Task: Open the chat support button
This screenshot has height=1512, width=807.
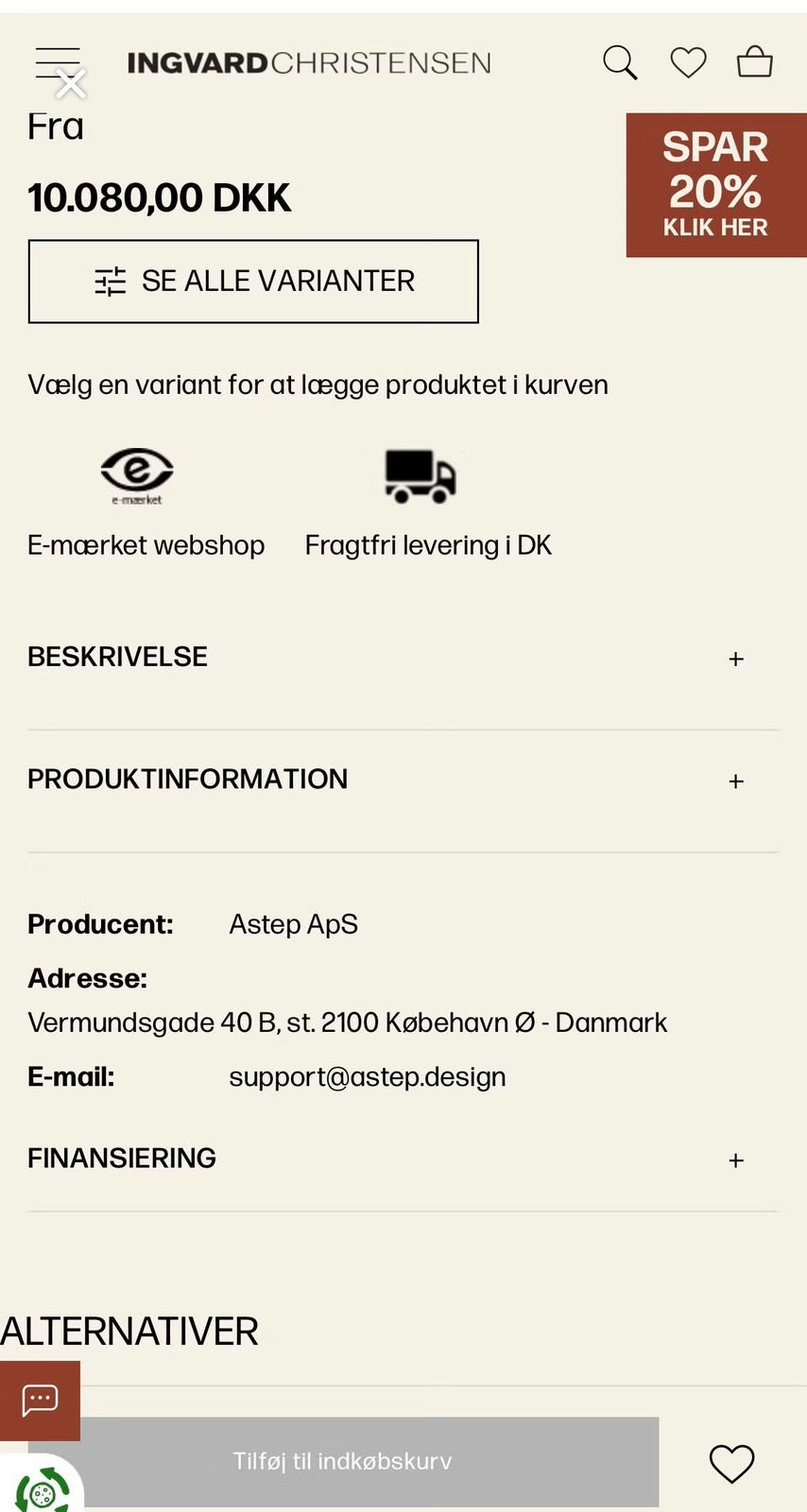Action: pos(40,1400)
